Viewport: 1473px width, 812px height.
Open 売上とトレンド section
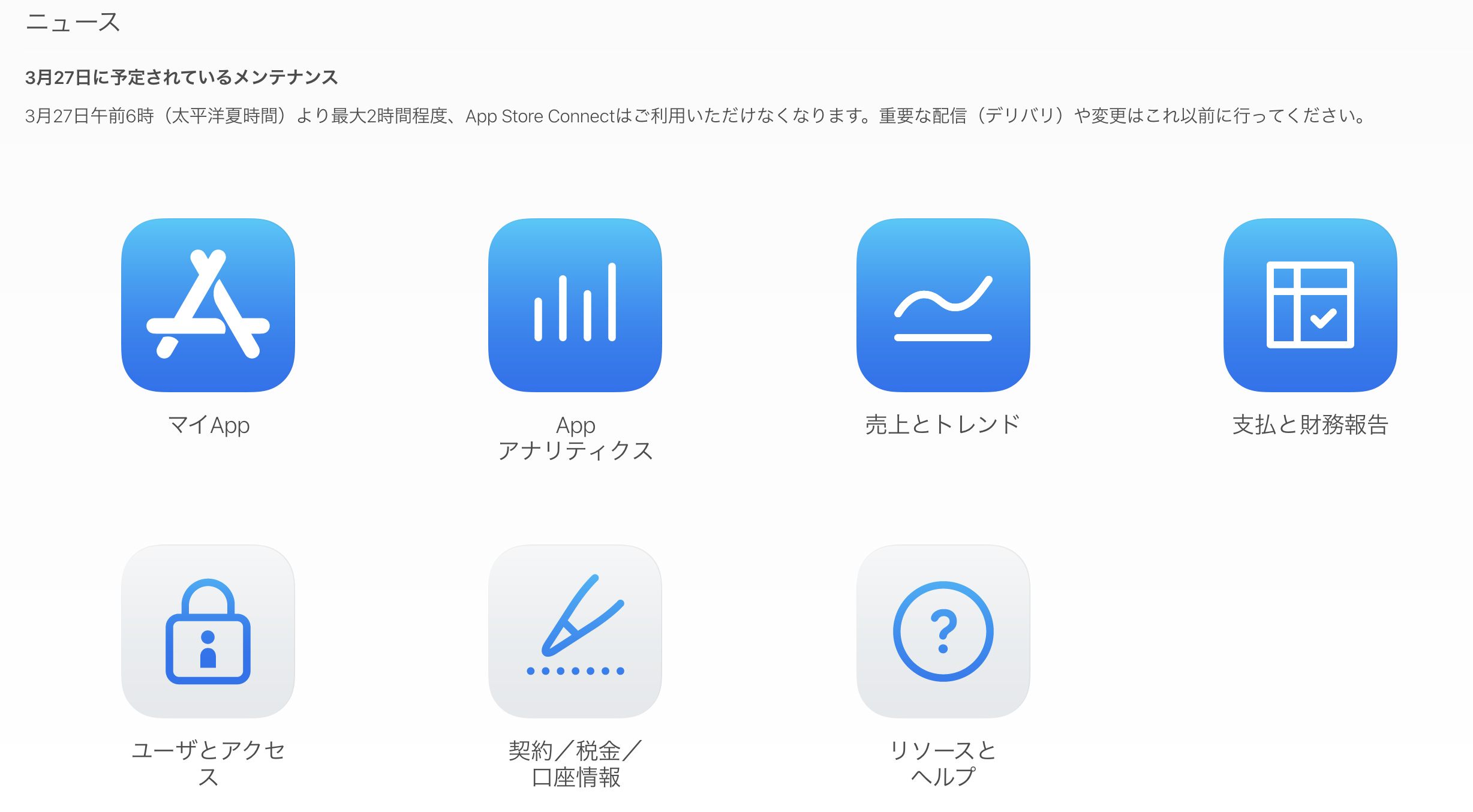click(943, 305)
